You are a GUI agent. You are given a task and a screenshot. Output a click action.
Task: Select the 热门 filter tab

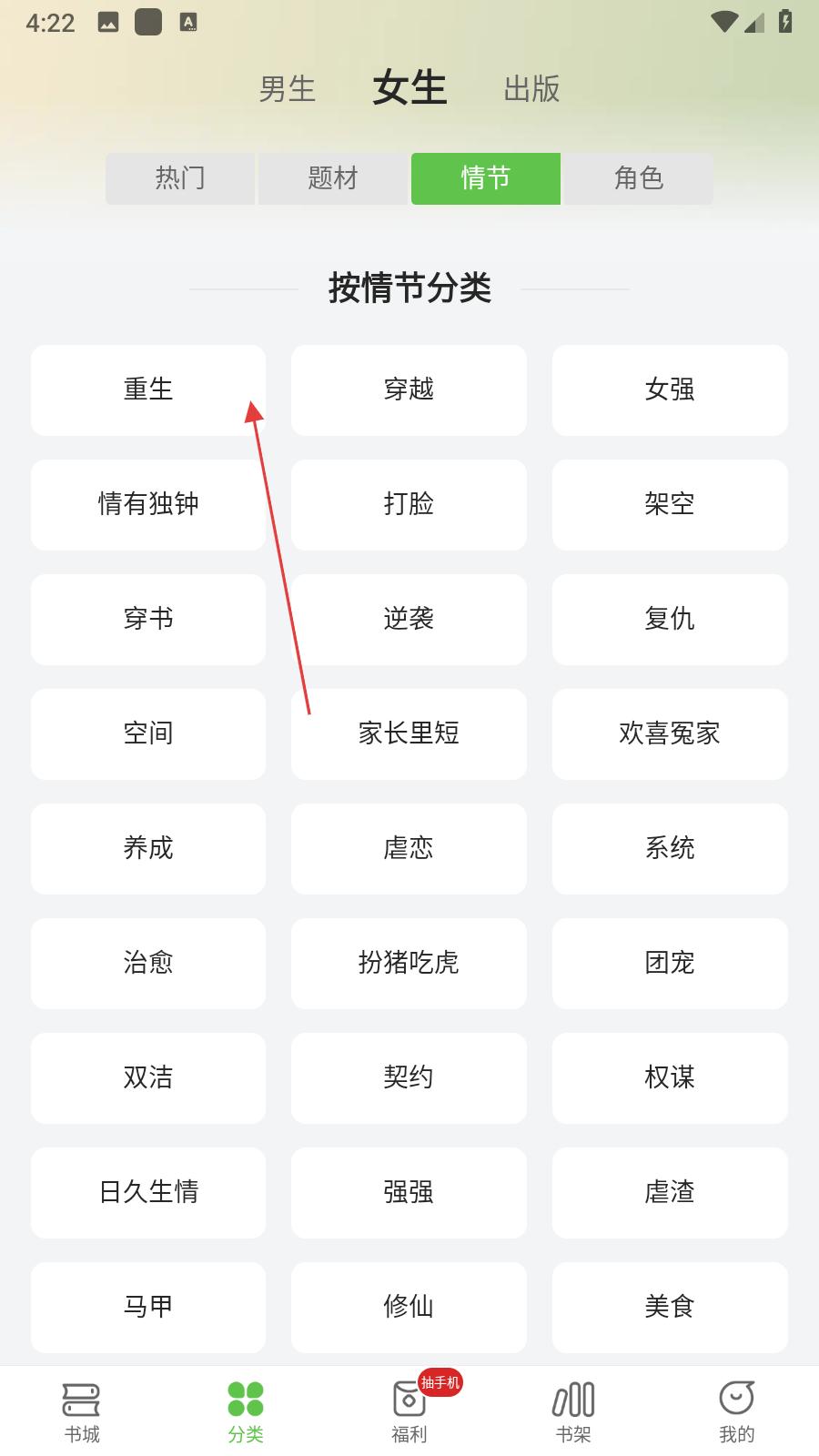tap(180, 178)
